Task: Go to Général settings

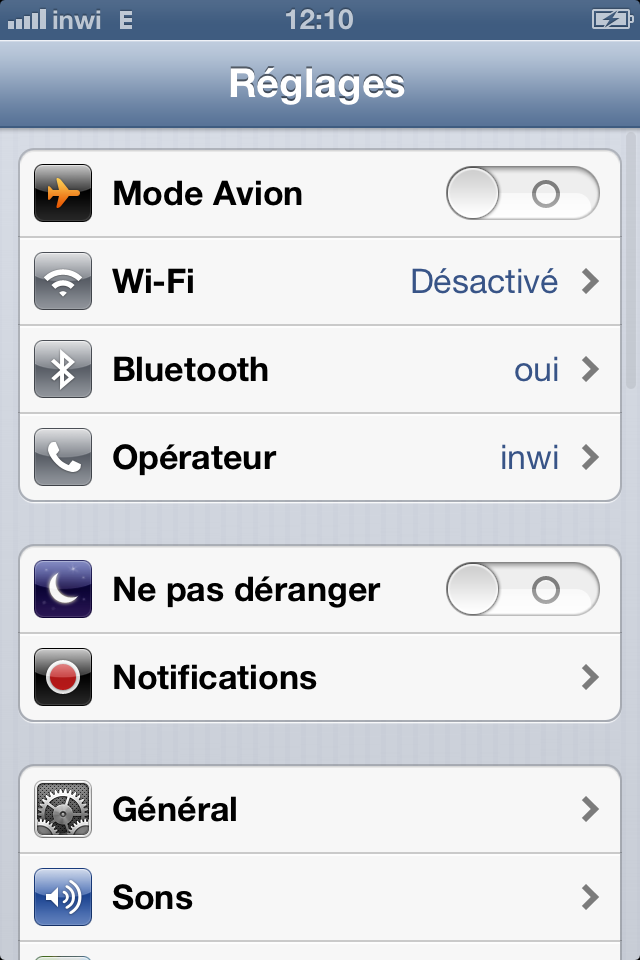Action: pyautogui.click(x=320, y=809)
